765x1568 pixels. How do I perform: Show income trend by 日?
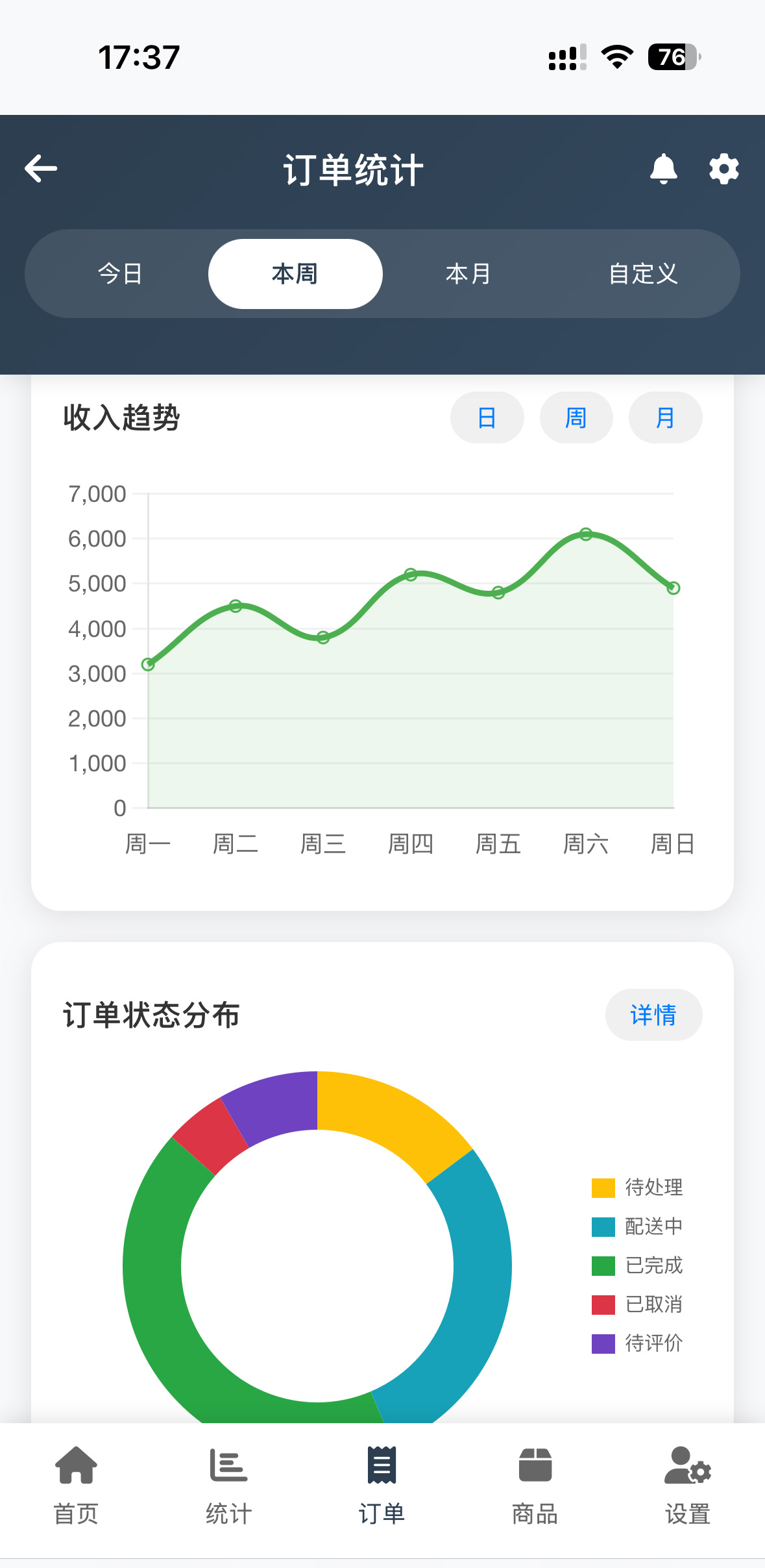coord(487,417)
